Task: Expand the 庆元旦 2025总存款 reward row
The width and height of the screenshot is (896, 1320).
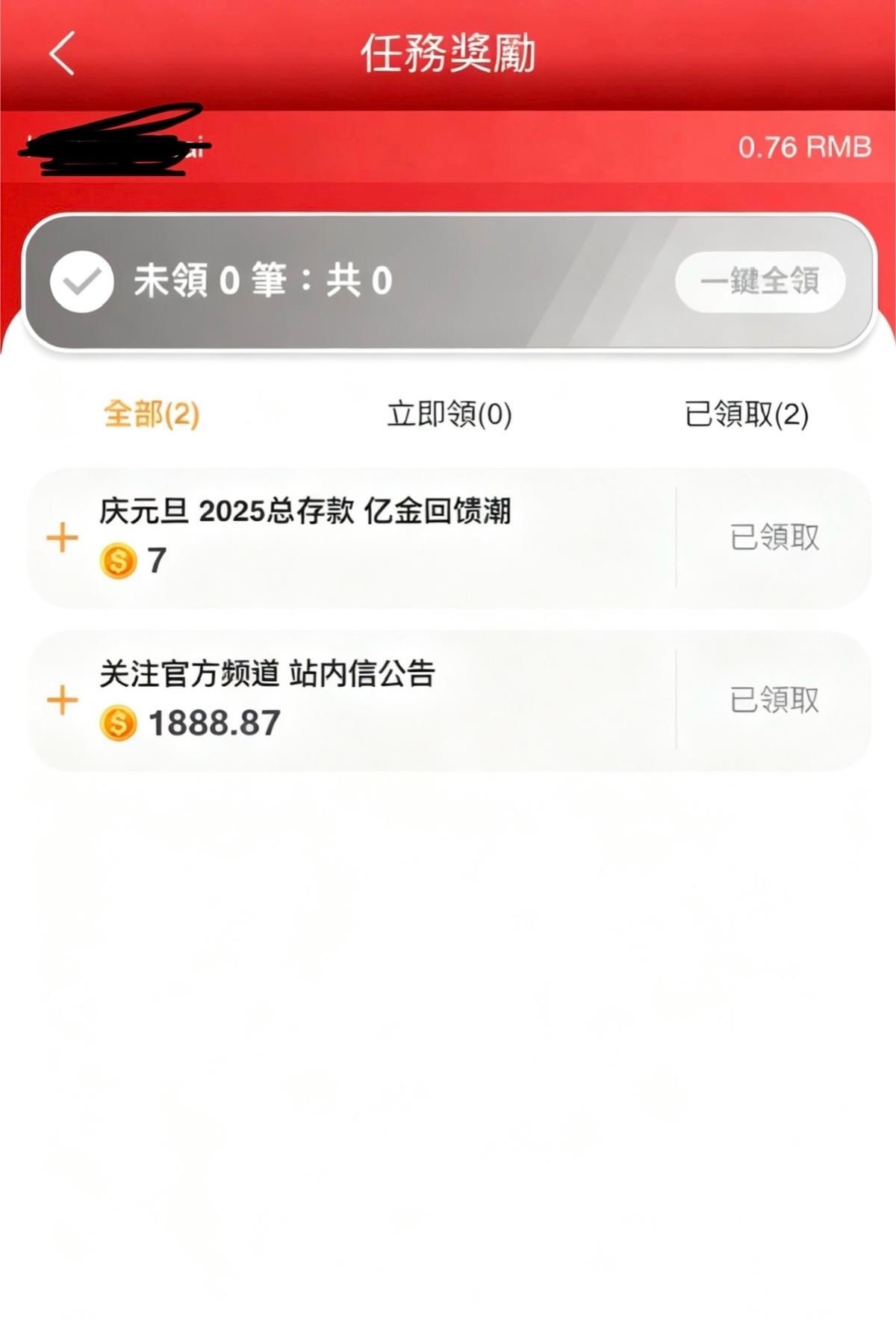Action: pos(63,538)
